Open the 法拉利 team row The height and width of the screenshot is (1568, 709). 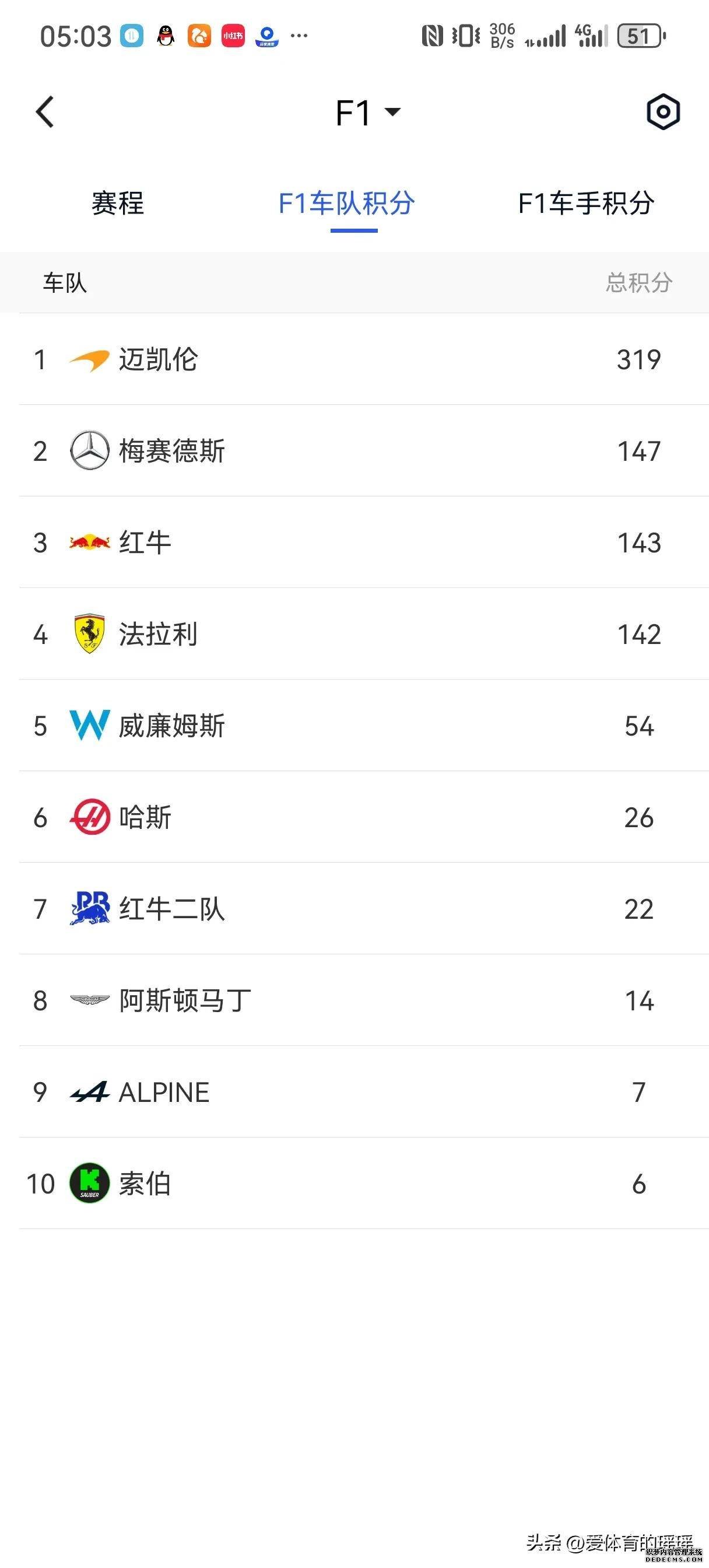(364, 634)
